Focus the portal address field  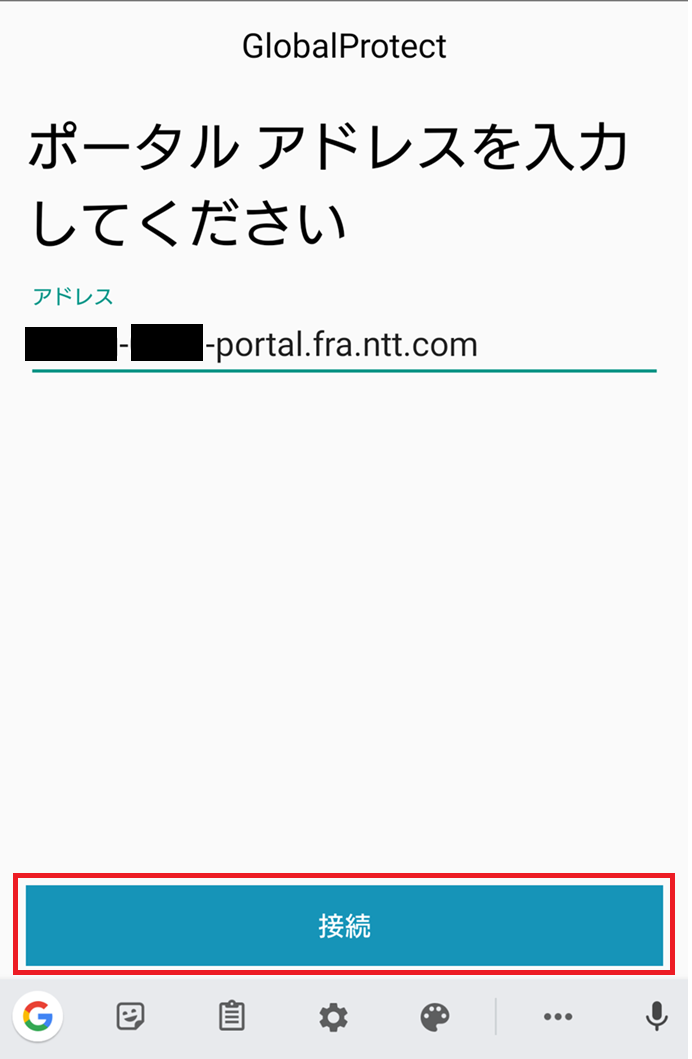344,346
